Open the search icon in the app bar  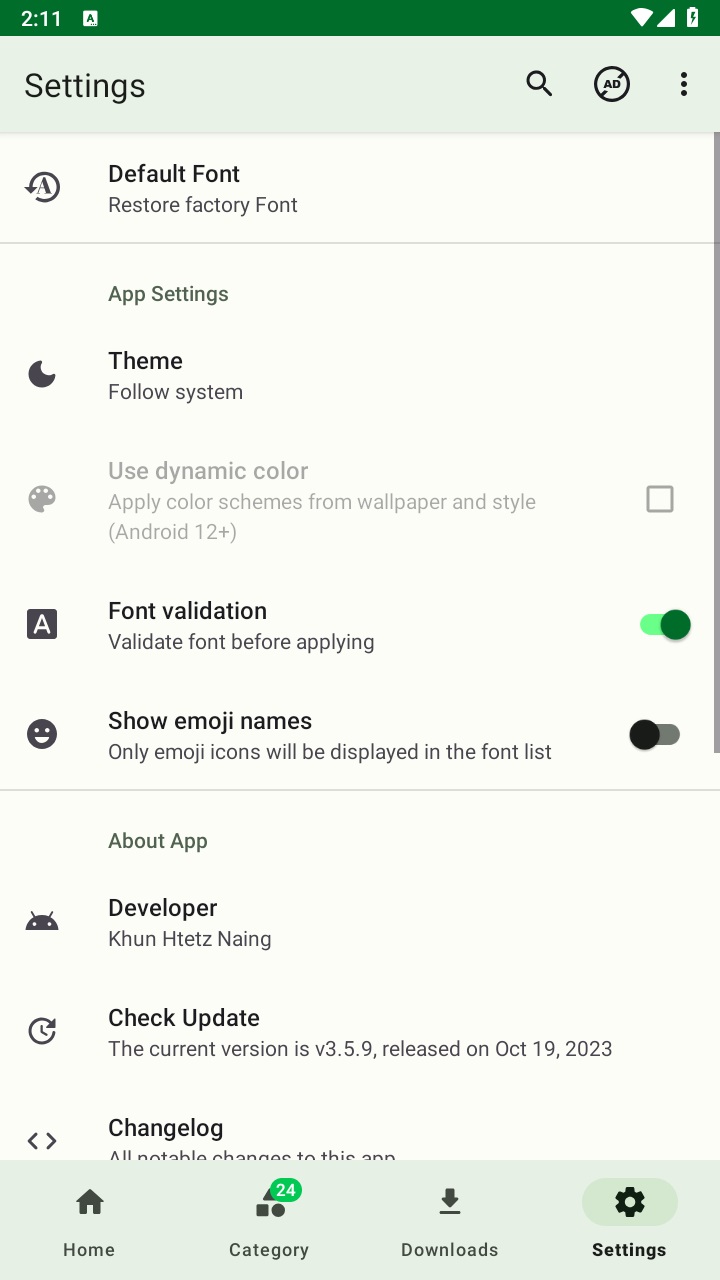pos(539,84)
